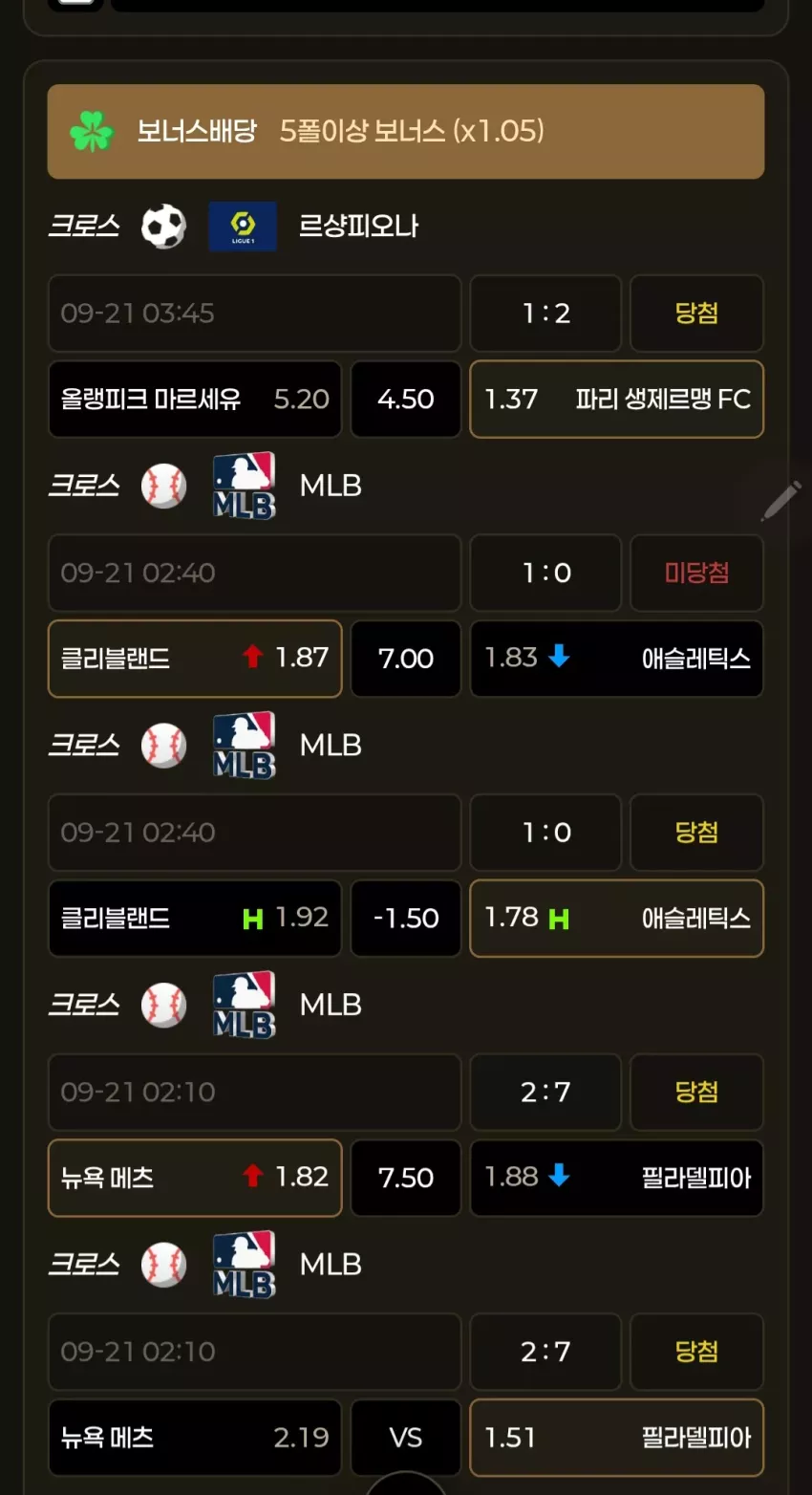Choose 뉴욕 메츠 at odds 1.82
The image size is (812, 1495).
pos(195,1178)
